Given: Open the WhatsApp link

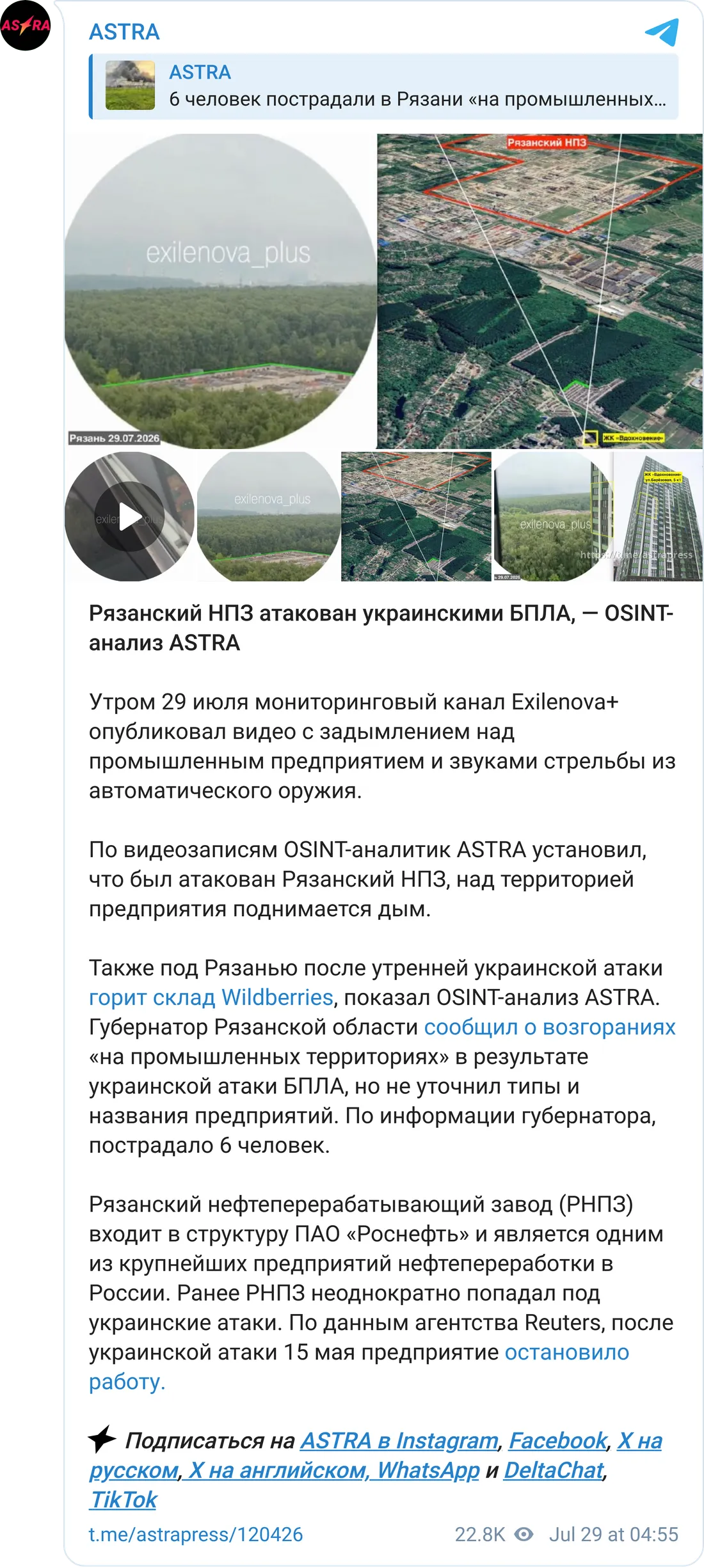Looking at the screenshot, I should (x=428, y=1470).
